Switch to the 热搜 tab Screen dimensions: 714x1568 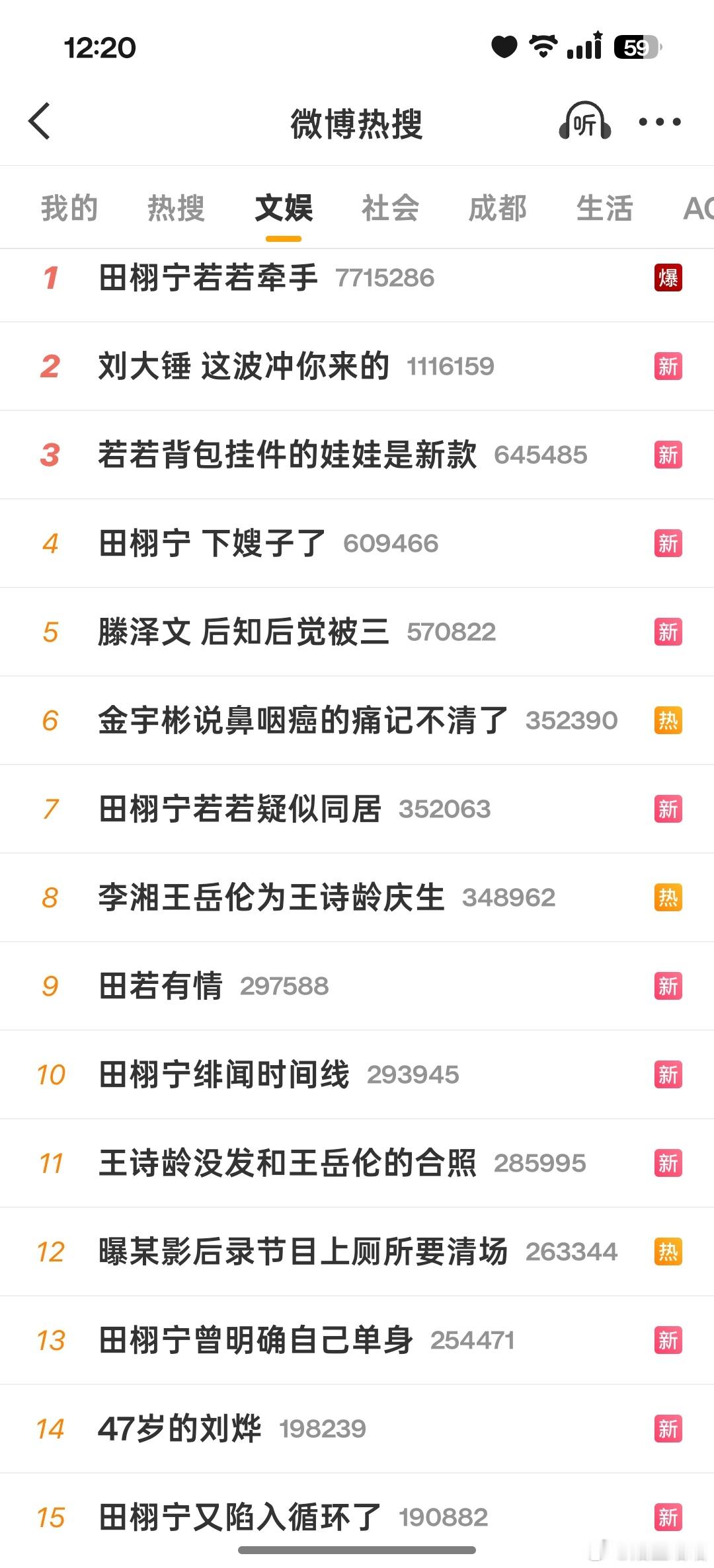tap(176, 208)
